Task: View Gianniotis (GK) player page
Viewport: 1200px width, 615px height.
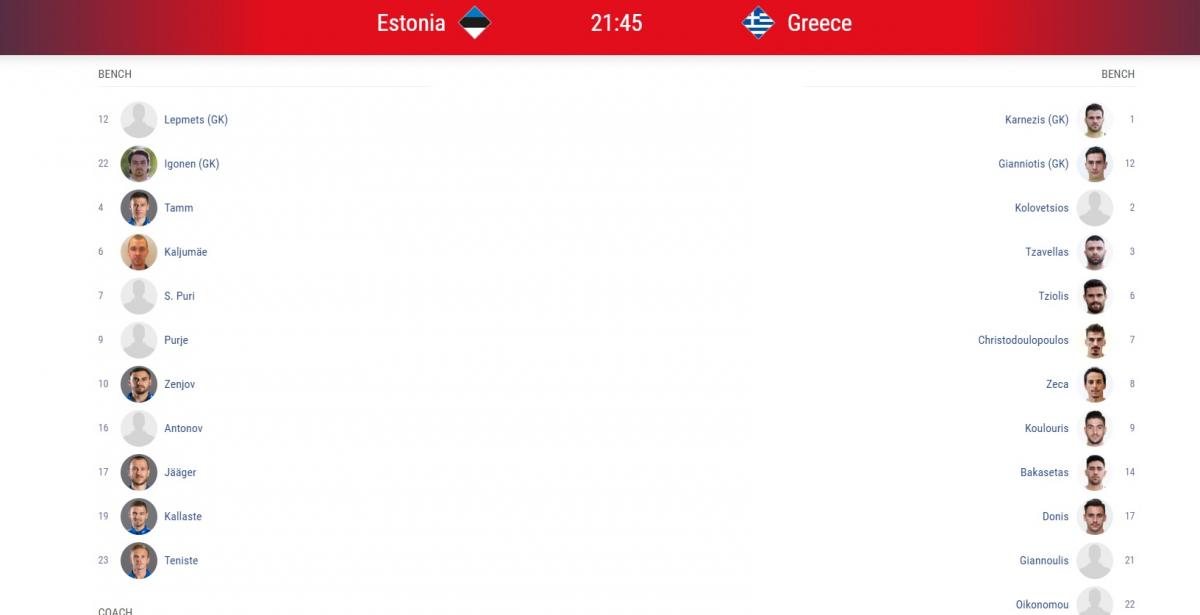Action: [1033, 164]
